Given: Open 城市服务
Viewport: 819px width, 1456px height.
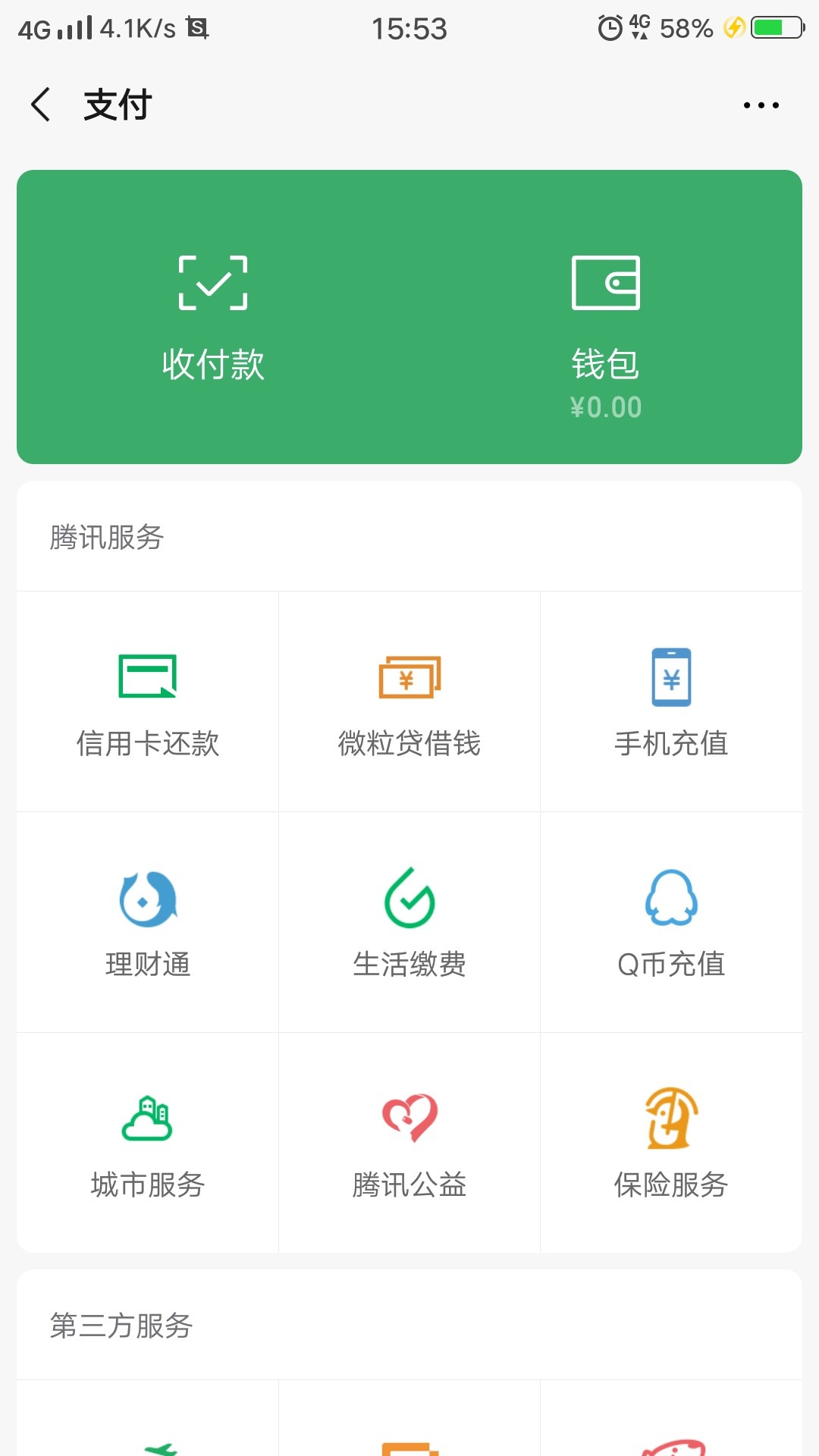Looking at the screenshot, I should [x=148, y=1143].
